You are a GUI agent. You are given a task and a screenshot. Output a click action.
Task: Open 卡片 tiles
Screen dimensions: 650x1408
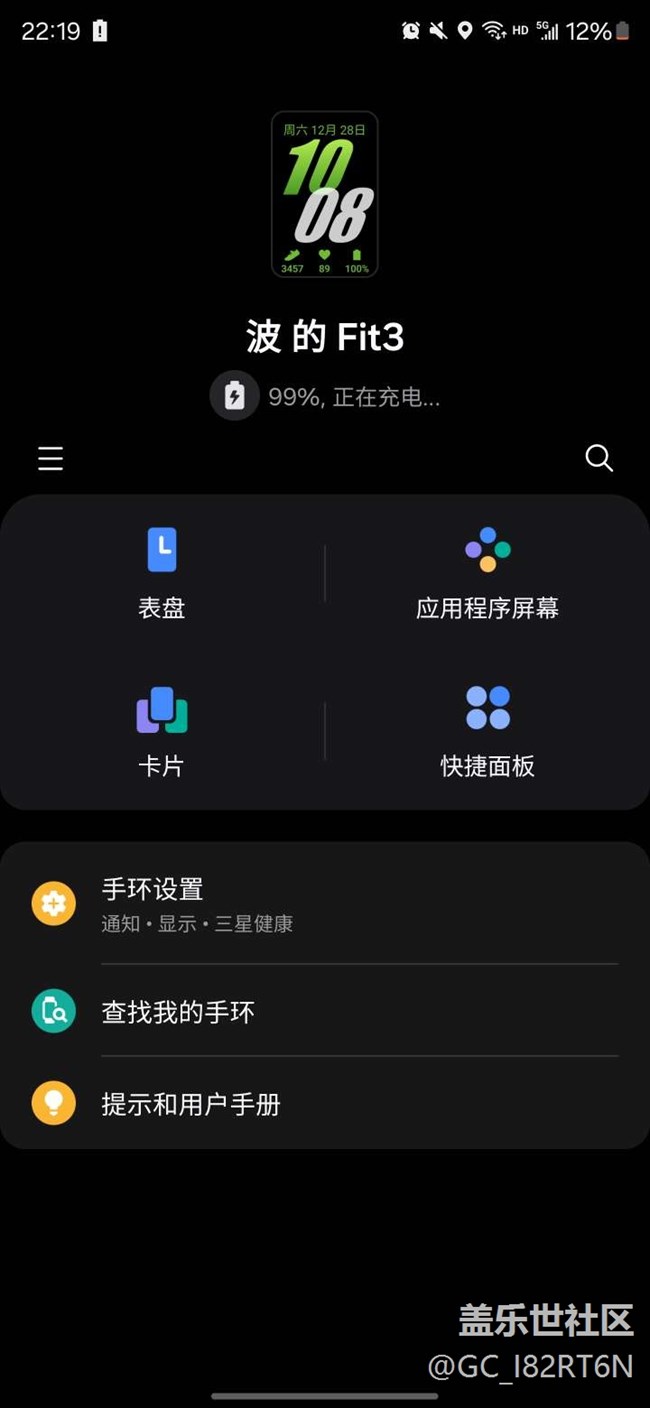162,731
